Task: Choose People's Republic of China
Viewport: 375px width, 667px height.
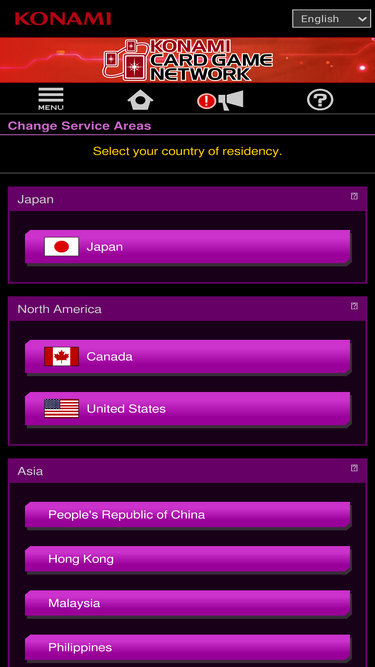Action: [x=188, y=515]
